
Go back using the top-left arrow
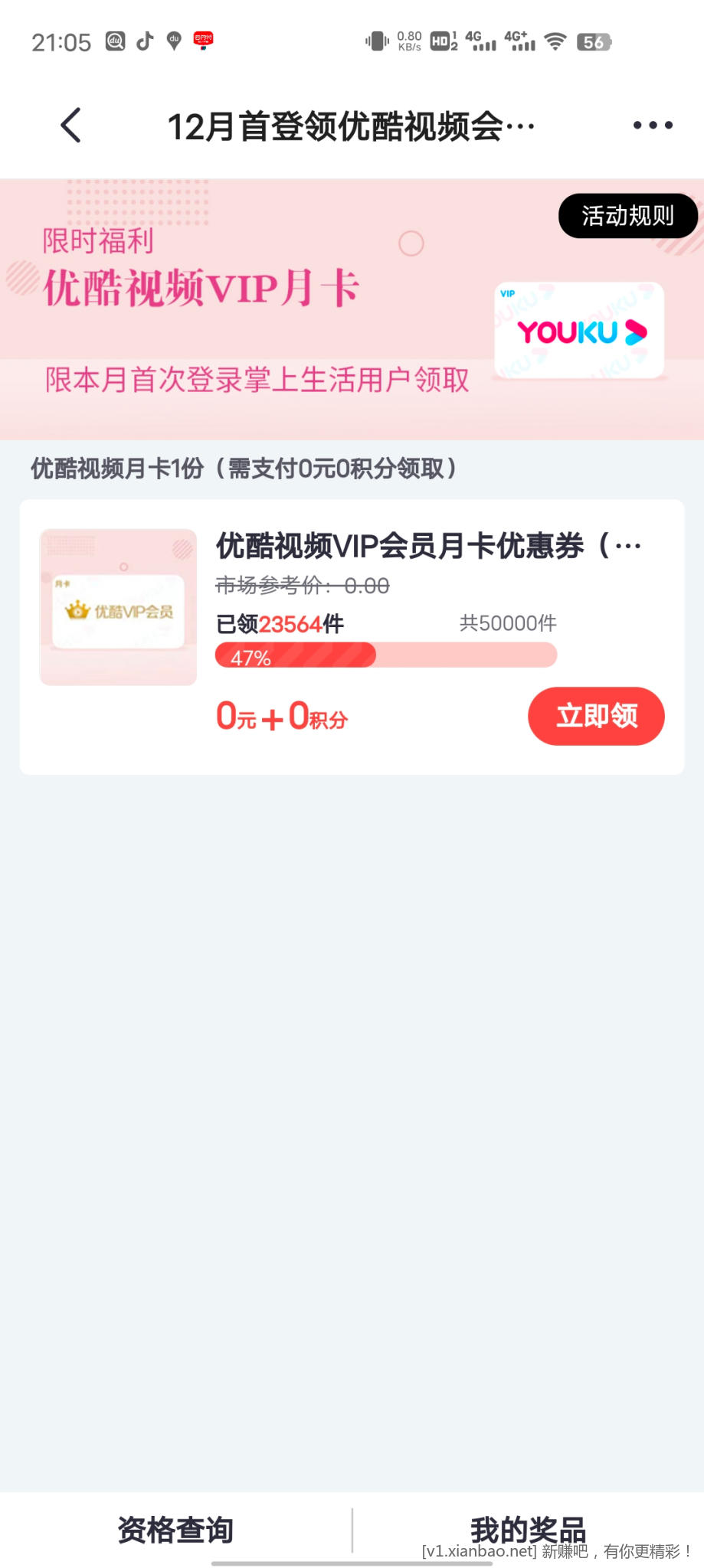70,126
